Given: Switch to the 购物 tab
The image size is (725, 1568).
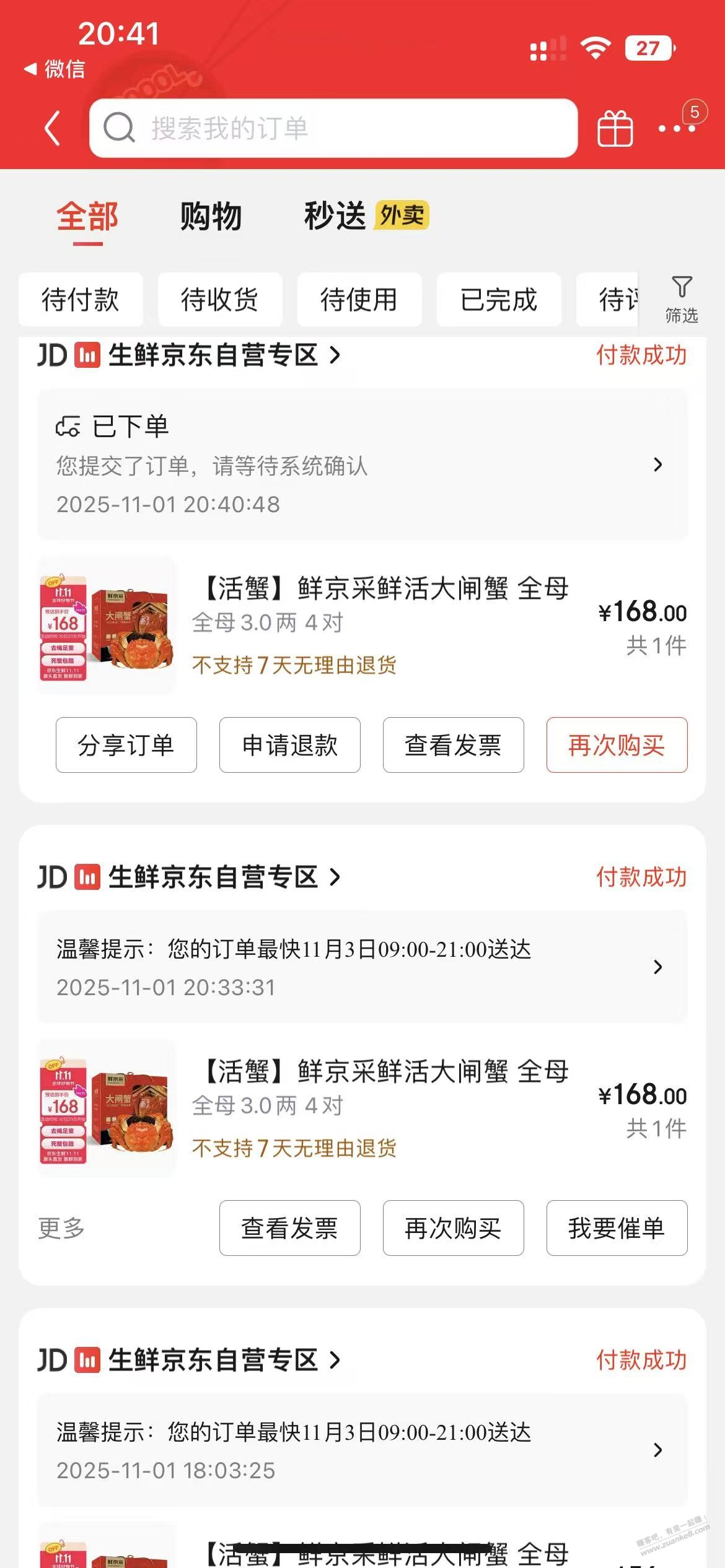Looking at the screenshot, I should [x=211, y=216].
